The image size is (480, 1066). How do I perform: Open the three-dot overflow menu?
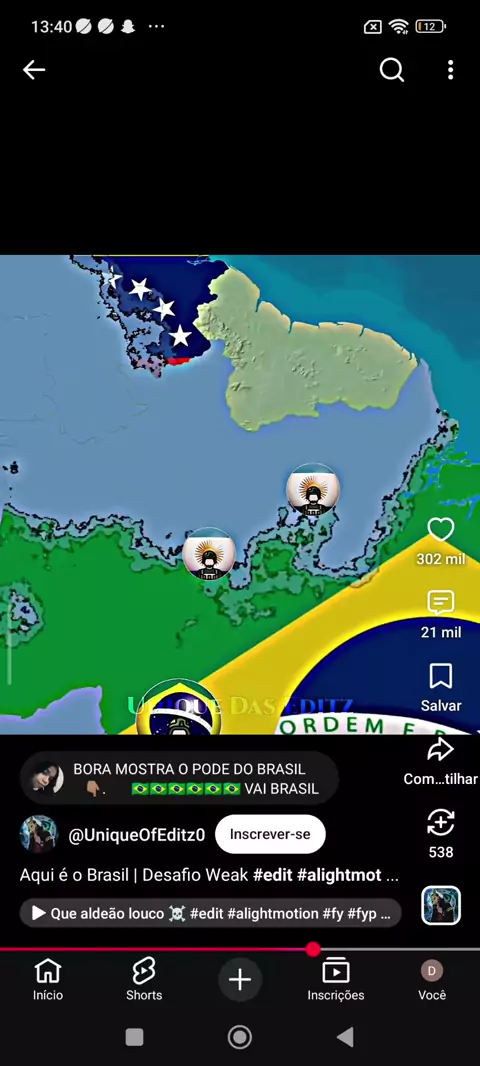[450, 69]
